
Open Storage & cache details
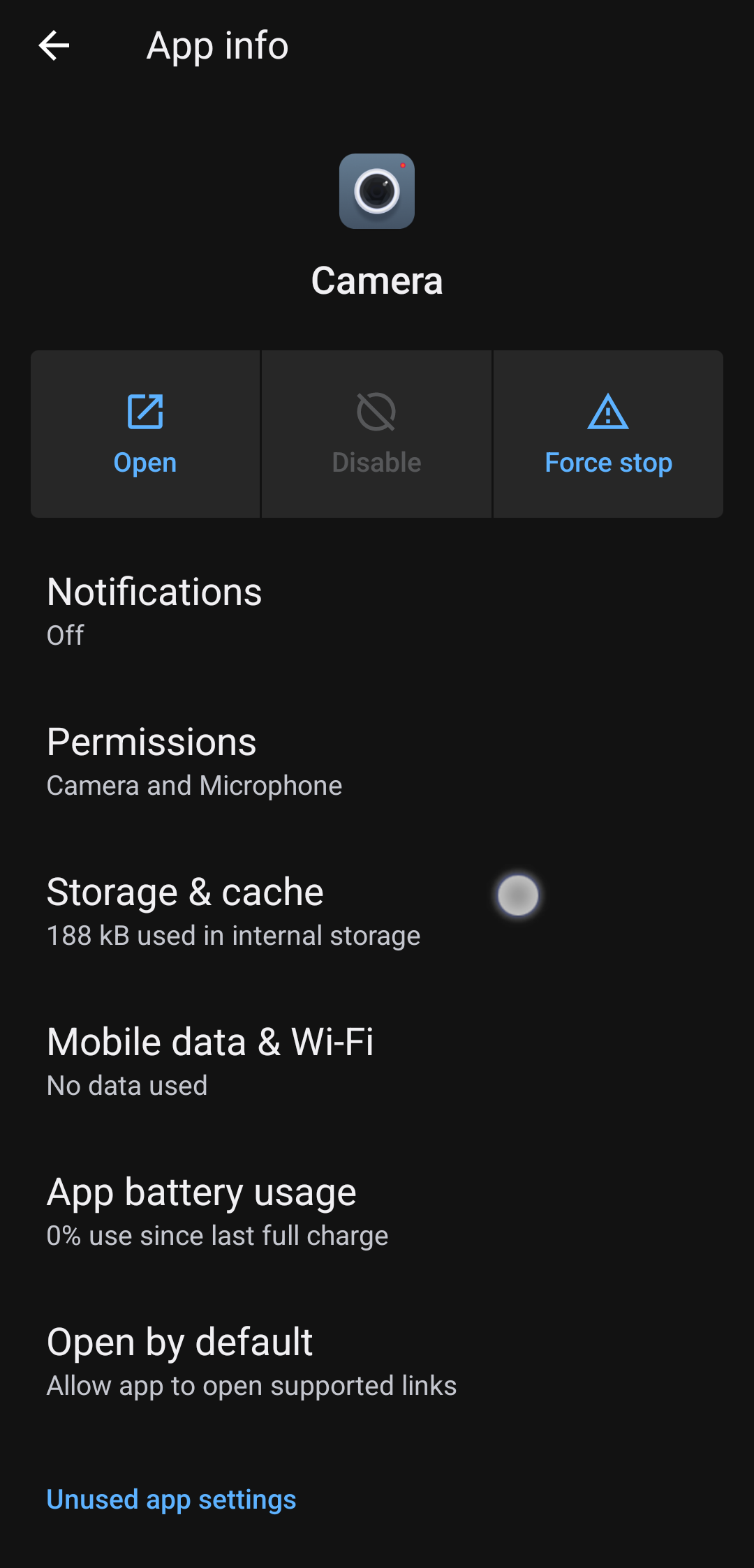click(x=377, y=911)
